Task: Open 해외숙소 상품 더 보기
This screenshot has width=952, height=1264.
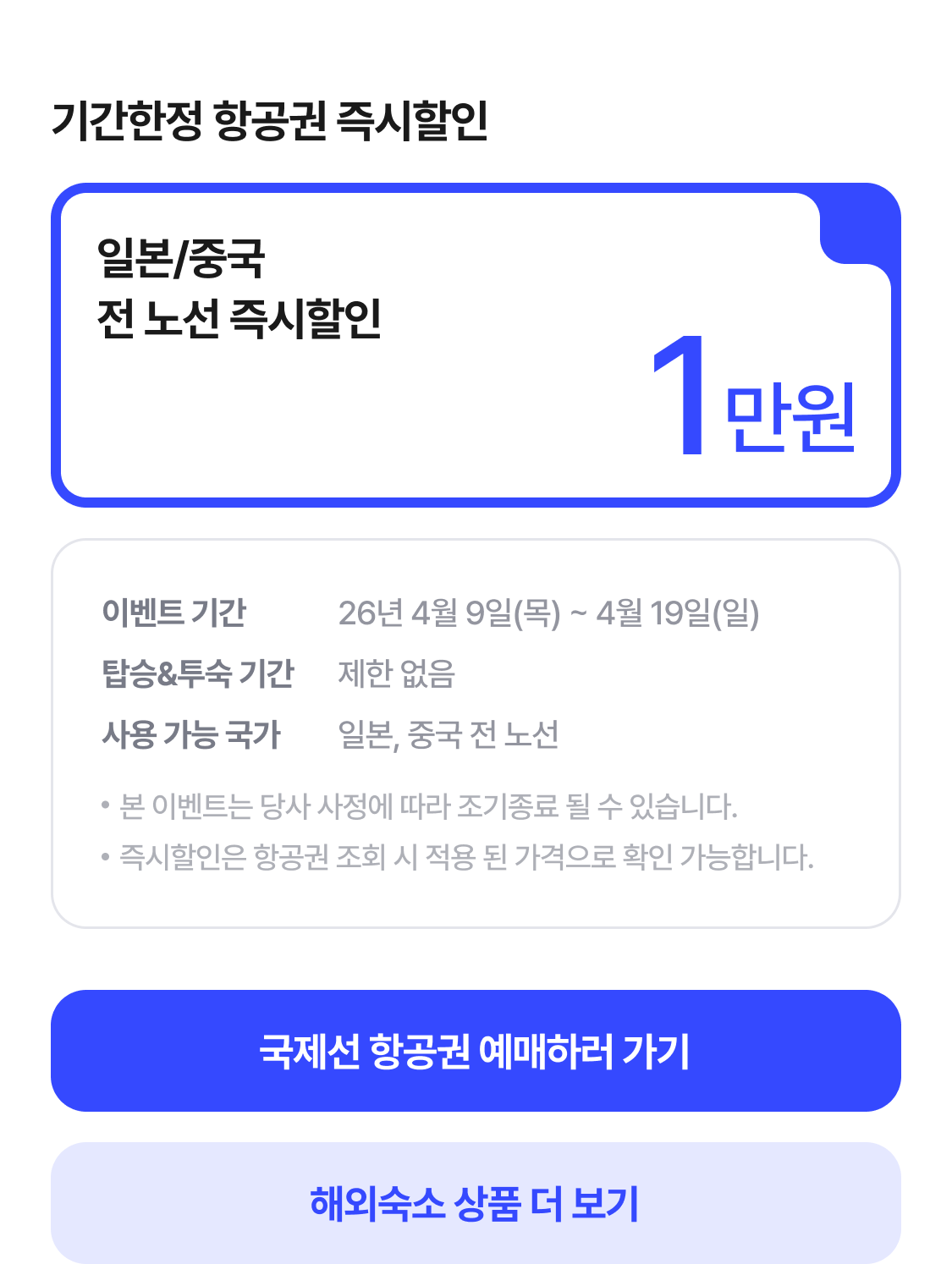Action: point(476,1202)
